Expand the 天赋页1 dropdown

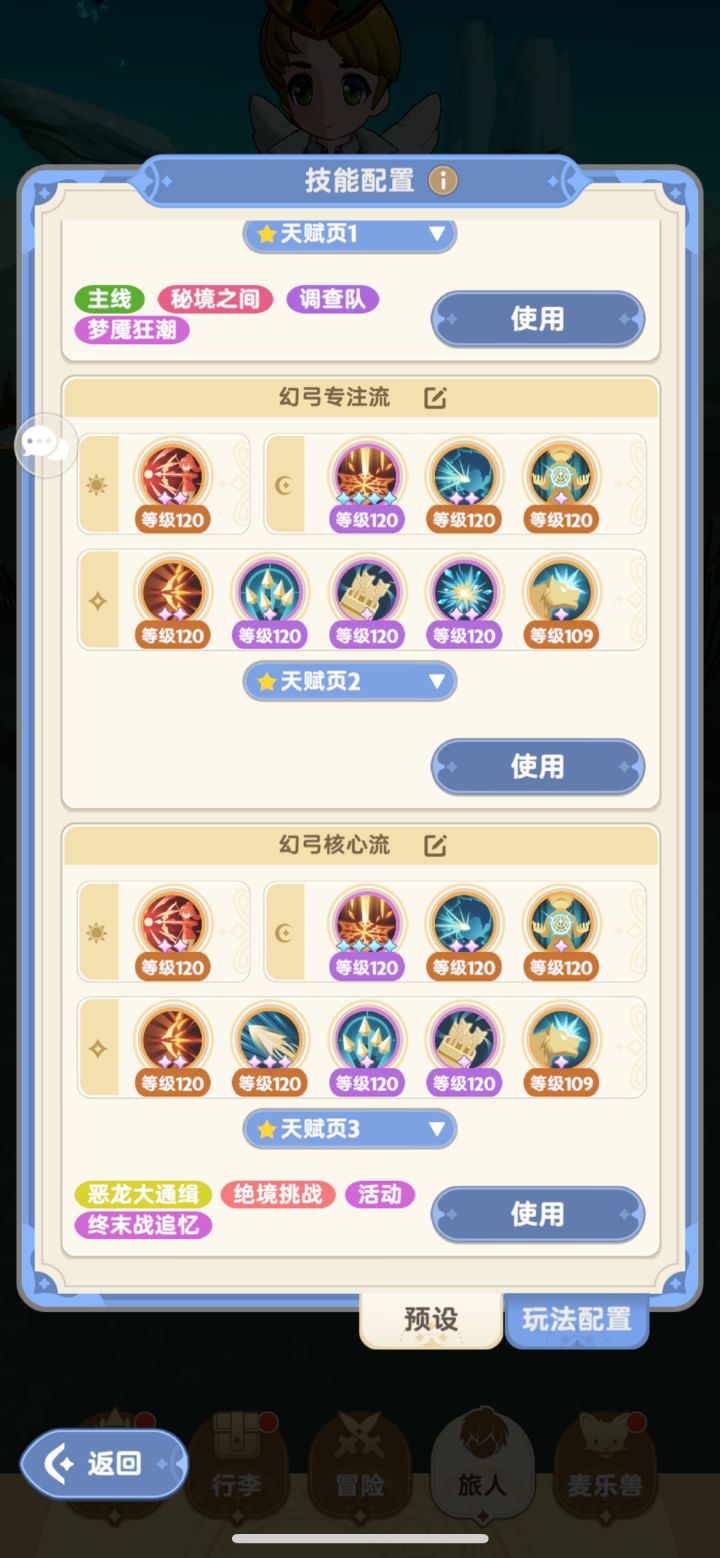coord(348,235)
